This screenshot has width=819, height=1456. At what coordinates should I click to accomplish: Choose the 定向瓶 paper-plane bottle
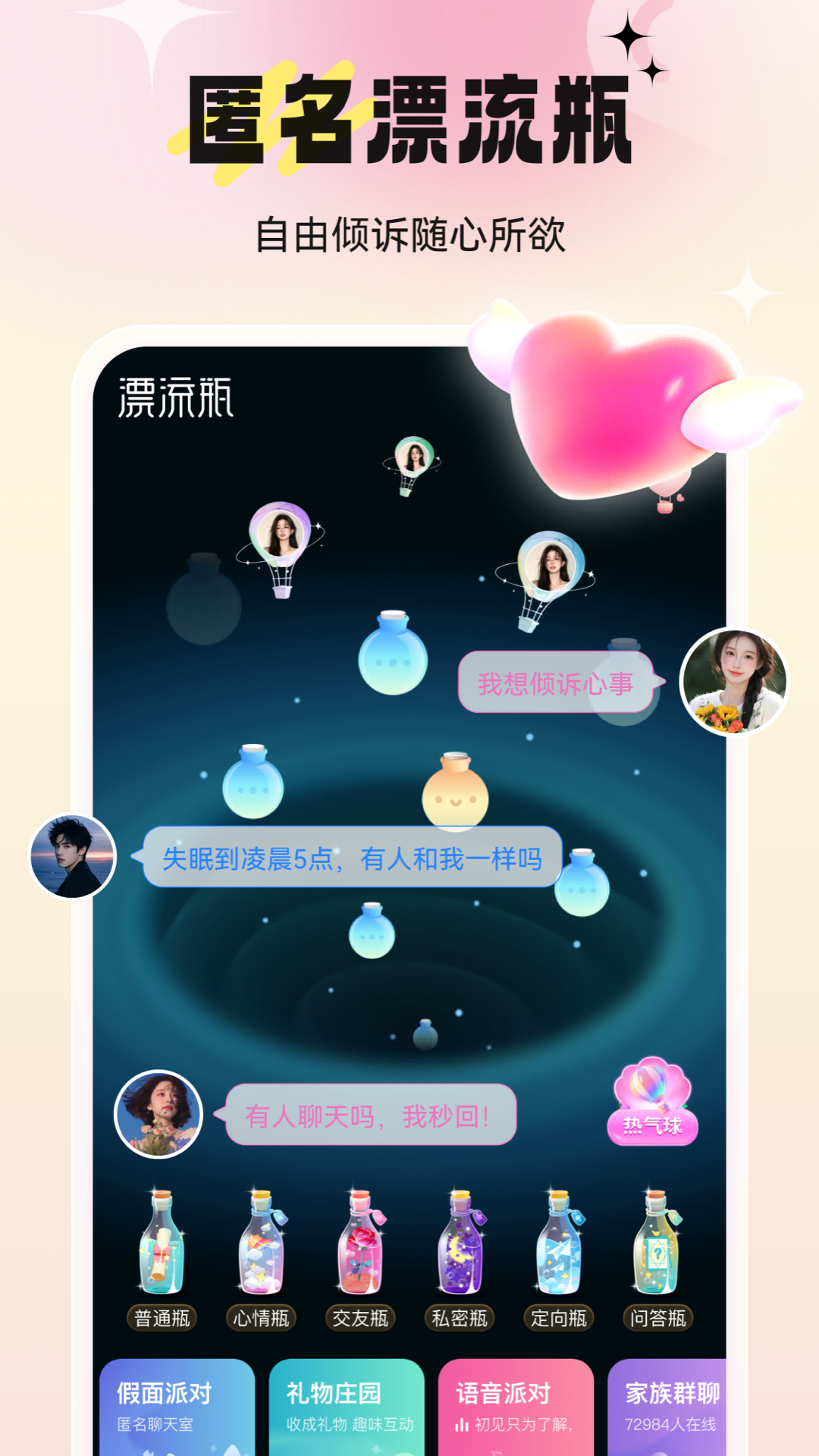pos(557,1244)
